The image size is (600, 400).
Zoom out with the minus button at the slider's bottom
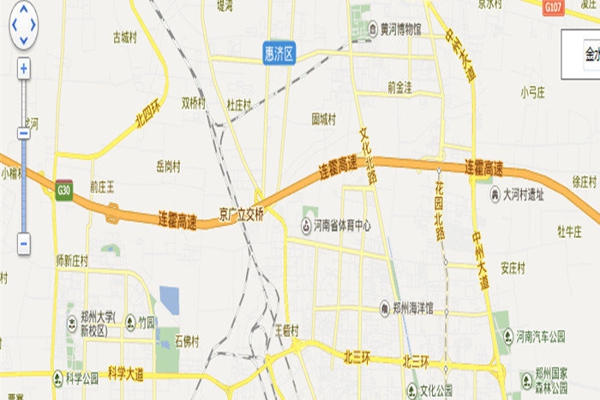(x=23, y=243)
